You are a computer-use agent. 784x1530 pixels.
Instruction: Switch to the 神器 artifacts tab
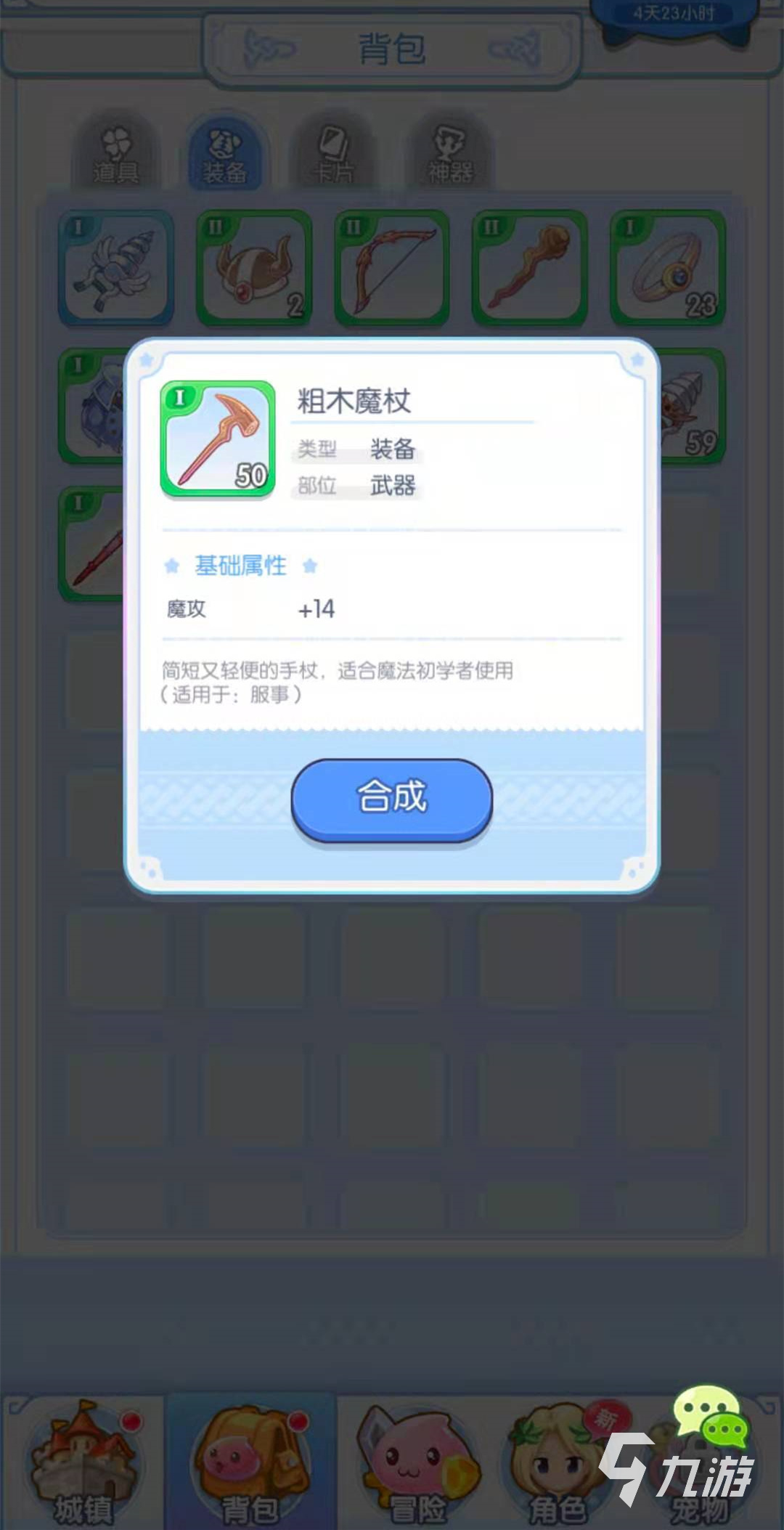[x=450, y=152]
